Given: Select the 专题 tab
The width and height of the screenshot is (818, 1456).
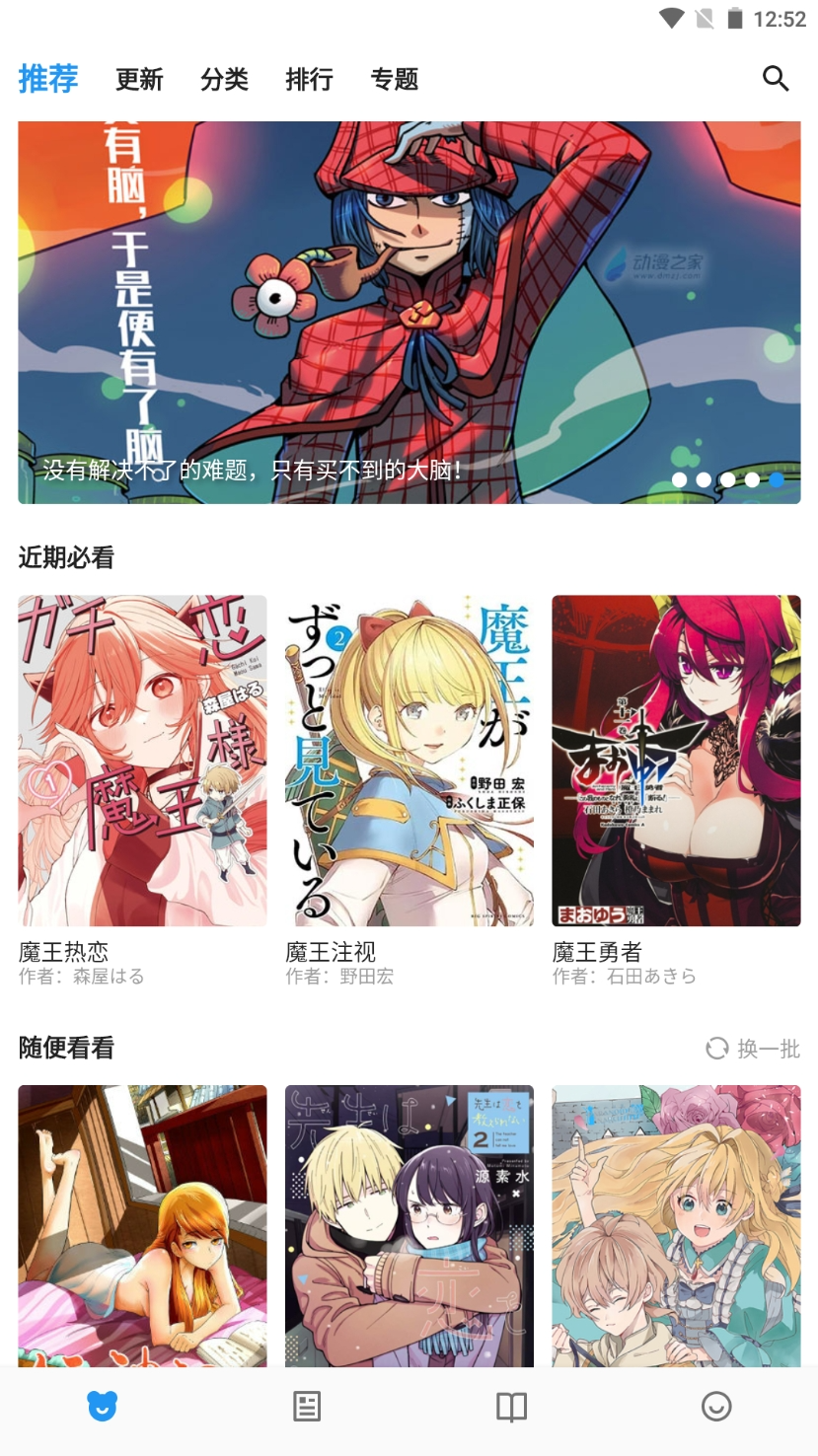Looking at the screenshot, I should (x=395, y=80).
